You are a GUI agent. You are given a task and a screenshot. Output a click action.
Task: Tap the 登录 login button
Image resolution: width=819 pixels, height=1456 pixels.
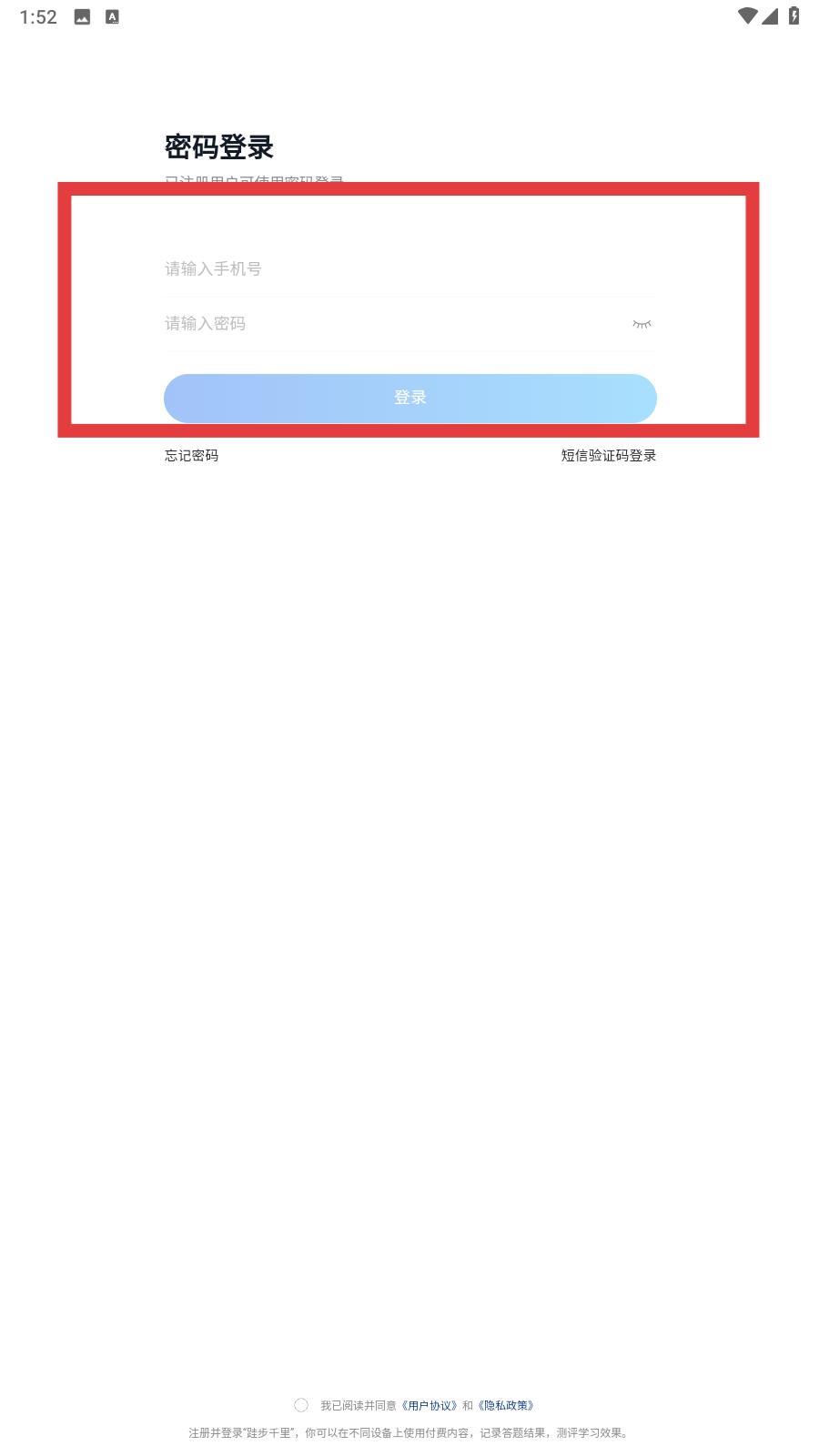click(x=410, y=399)
